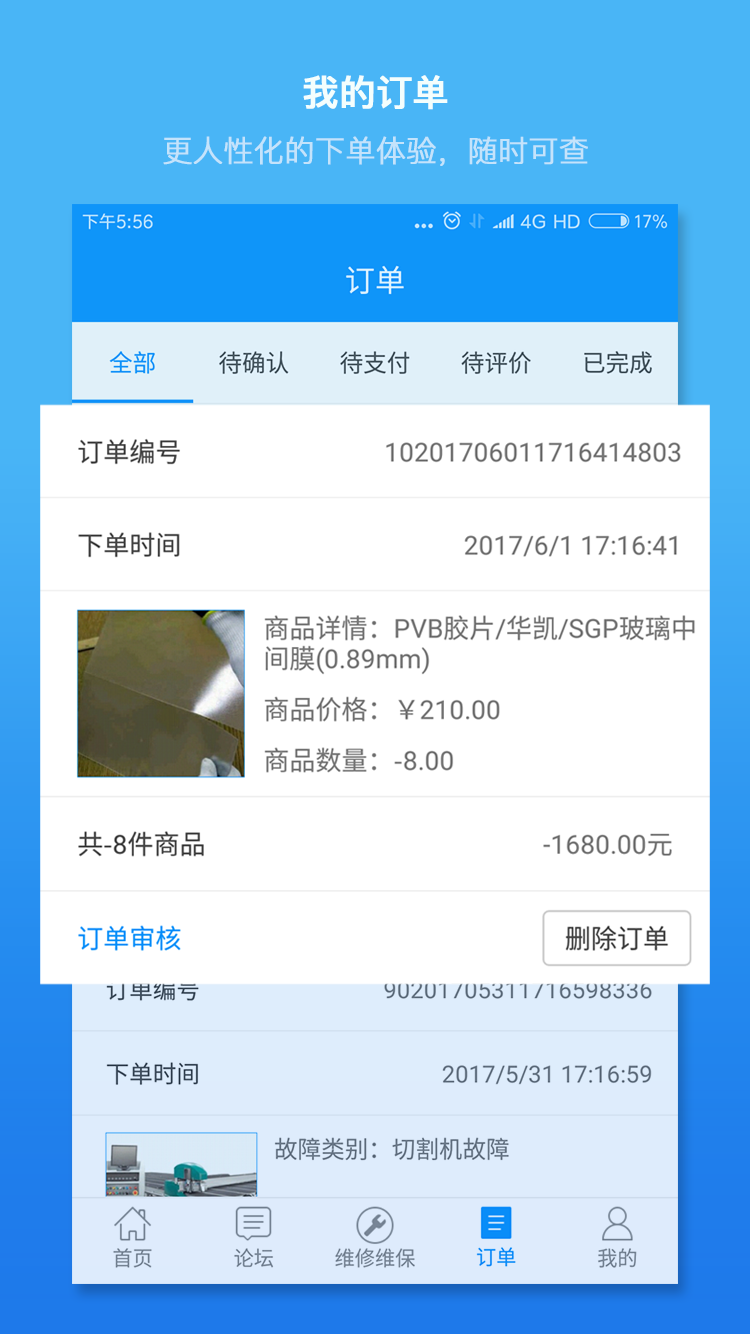Open the PVB胶片 product thumbnail image

click(160, 693)
